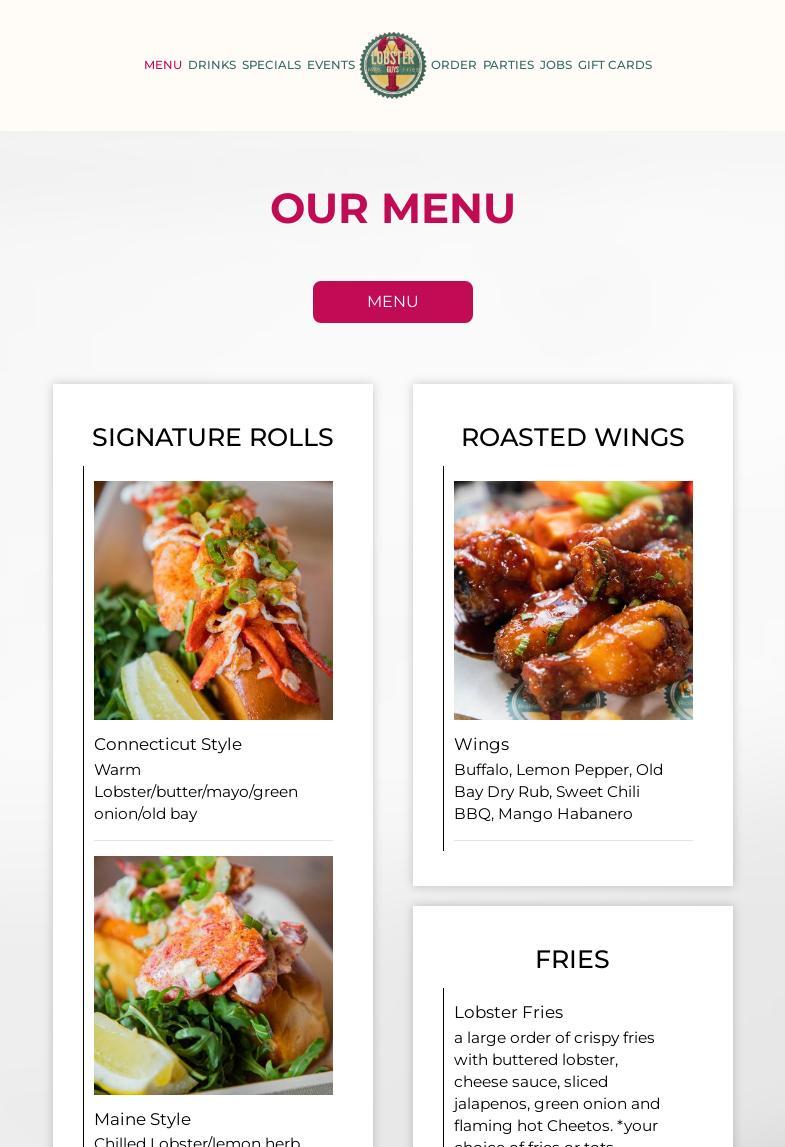View the Events page
Image resolution: width=785 pixels, height=1147 pixels.
[330, 65]
